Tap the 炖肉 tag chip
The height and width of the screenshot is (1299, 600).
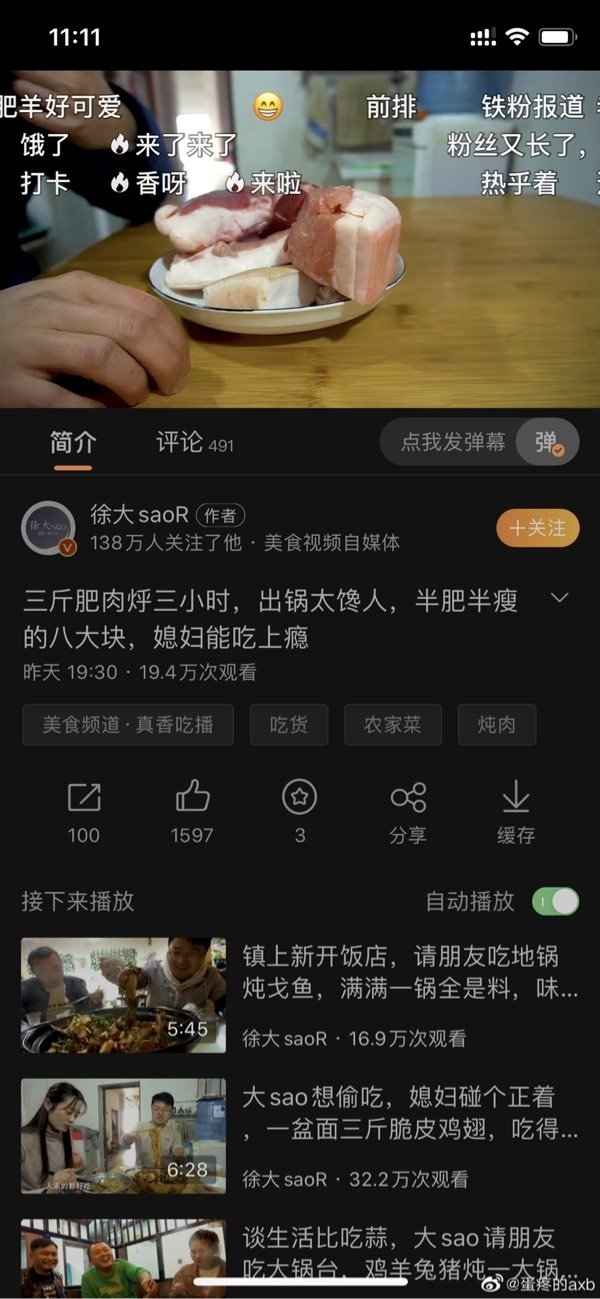click(x=497, y=725)
